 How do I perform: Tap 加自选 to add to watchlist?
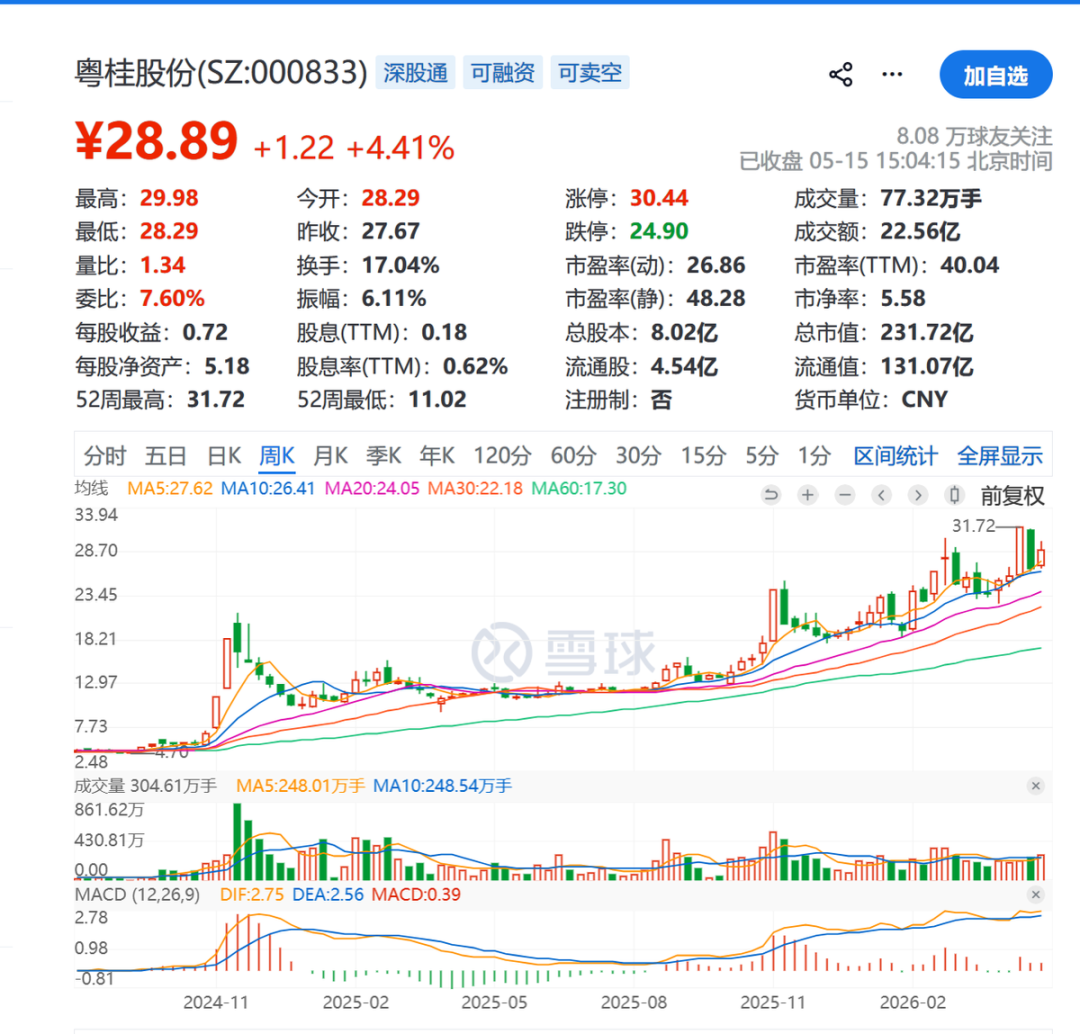[x=995, y=74]
